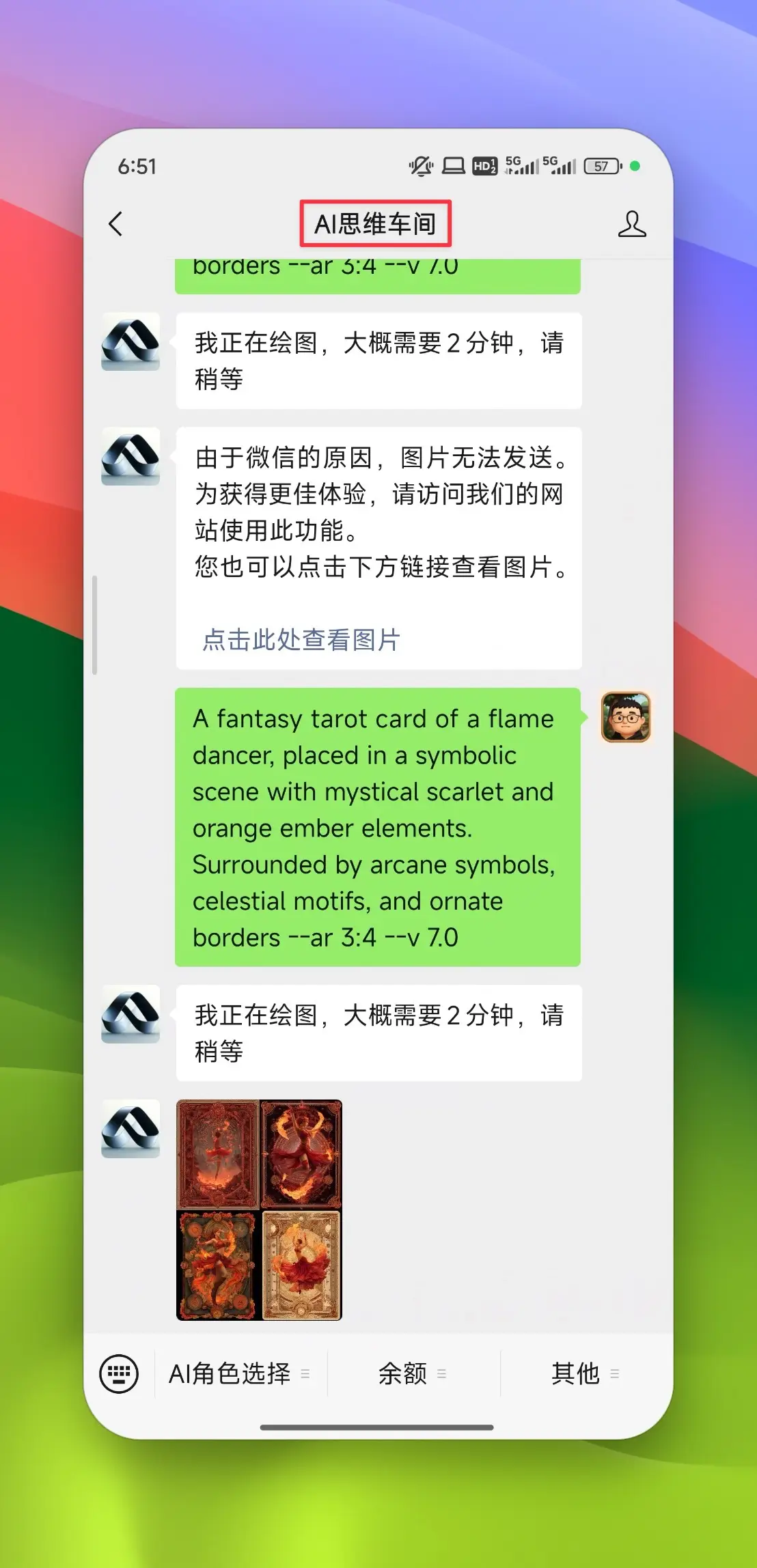The image size is (757, 1568).
Task: Open the 余额 menu
Action: click(x=413, y=1373)
